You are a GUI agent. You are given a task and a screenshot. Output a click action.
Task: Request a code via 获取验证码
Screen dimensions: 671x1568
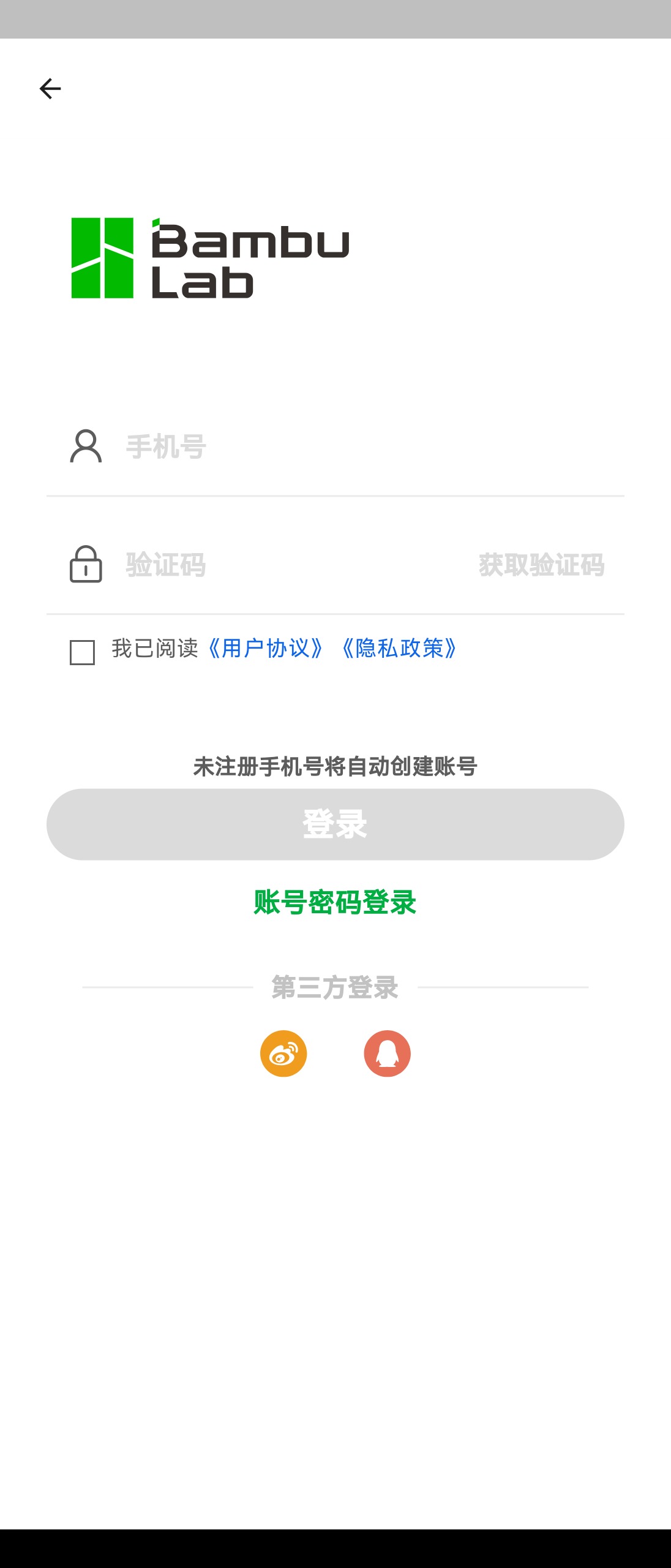point(541,565)
